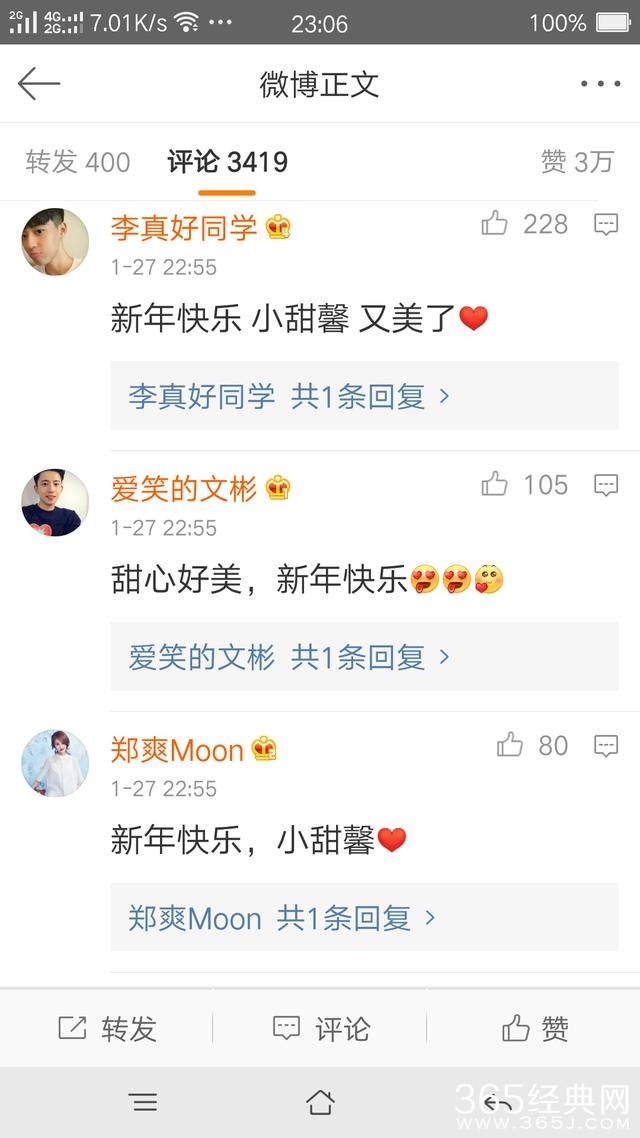
Task: Go back using the top arrow
Action: click(x=39, y=84)
